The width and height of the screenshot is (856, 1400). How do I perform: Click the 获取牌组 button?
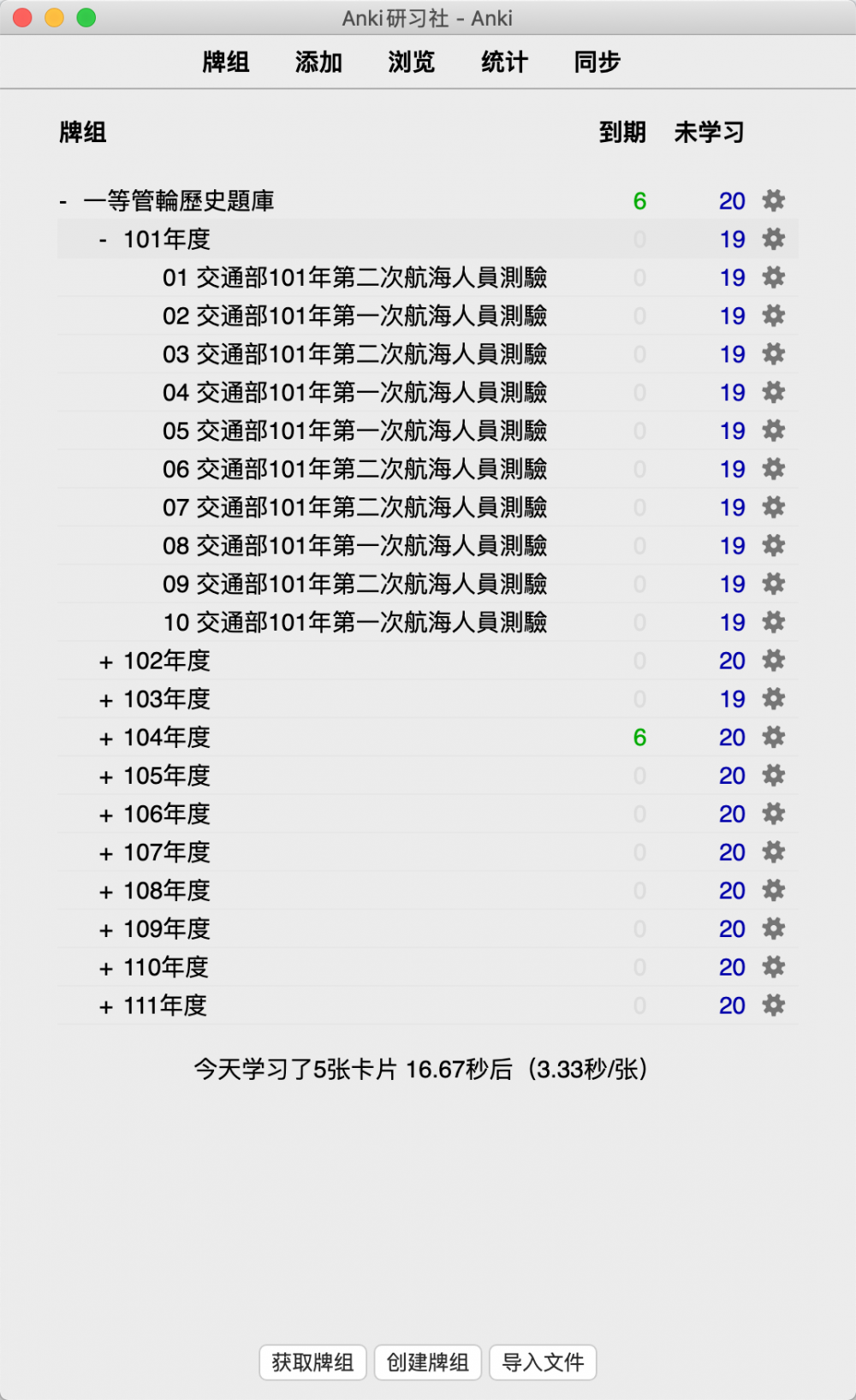click(x=312, y=1362)
